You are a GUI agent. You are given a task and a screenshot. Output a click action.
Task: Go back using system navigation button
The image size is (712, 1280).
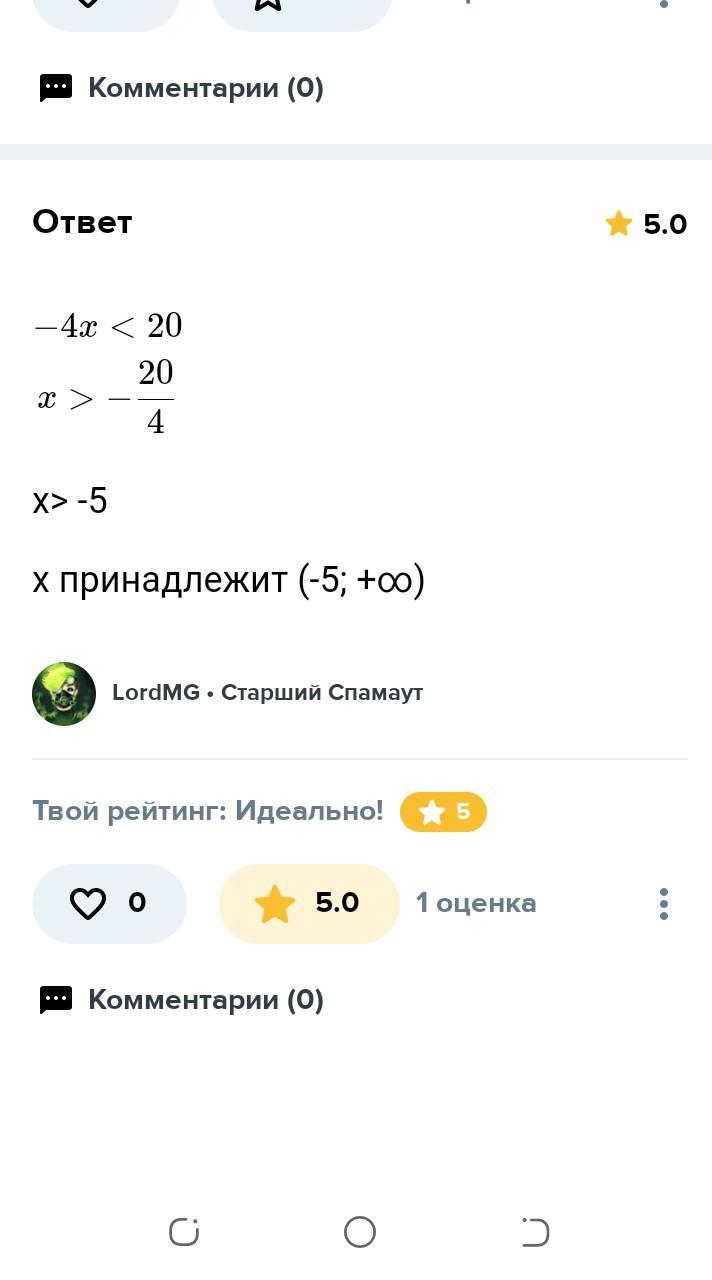coord(535,1232)
